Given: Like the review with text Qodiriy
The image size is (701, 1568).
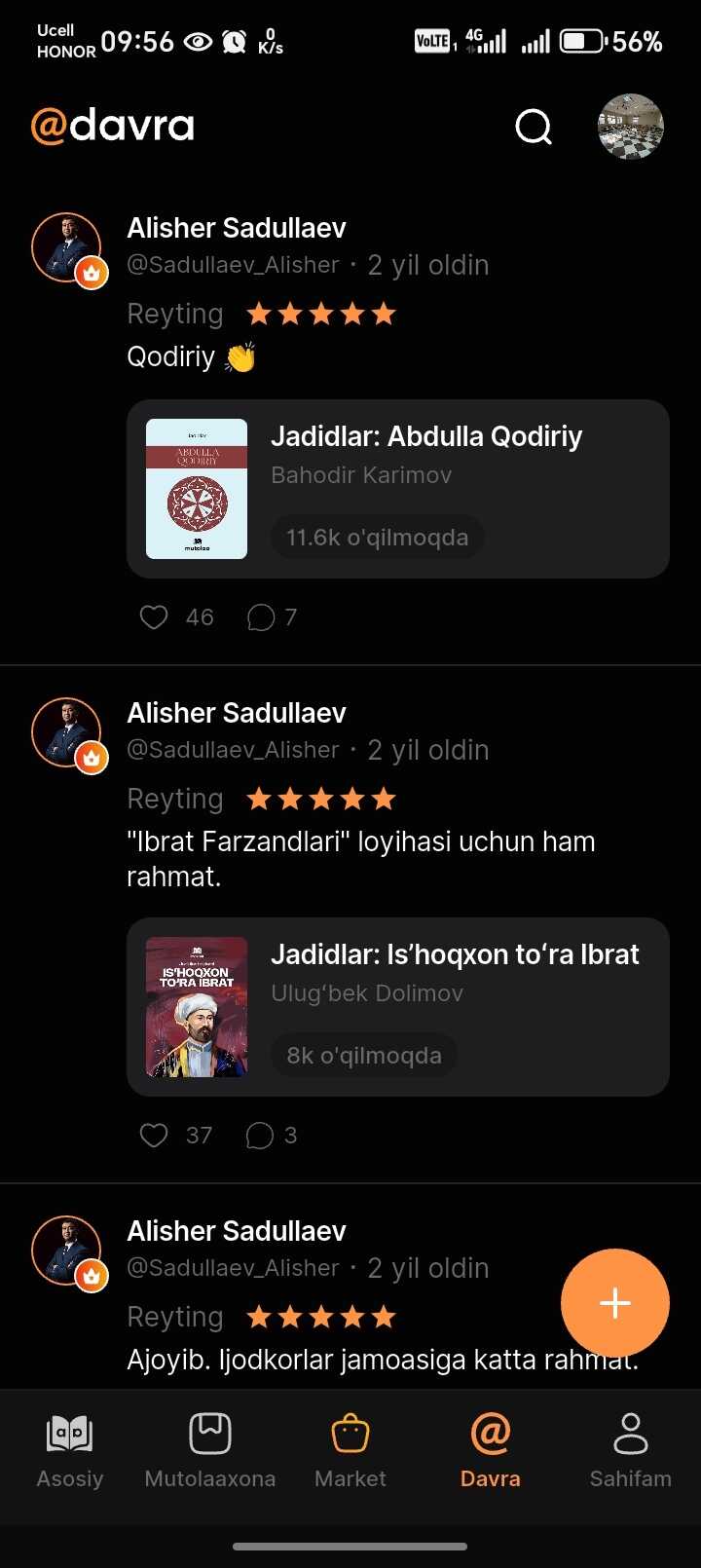Looking at the screenshot, I should pos(154,617).
